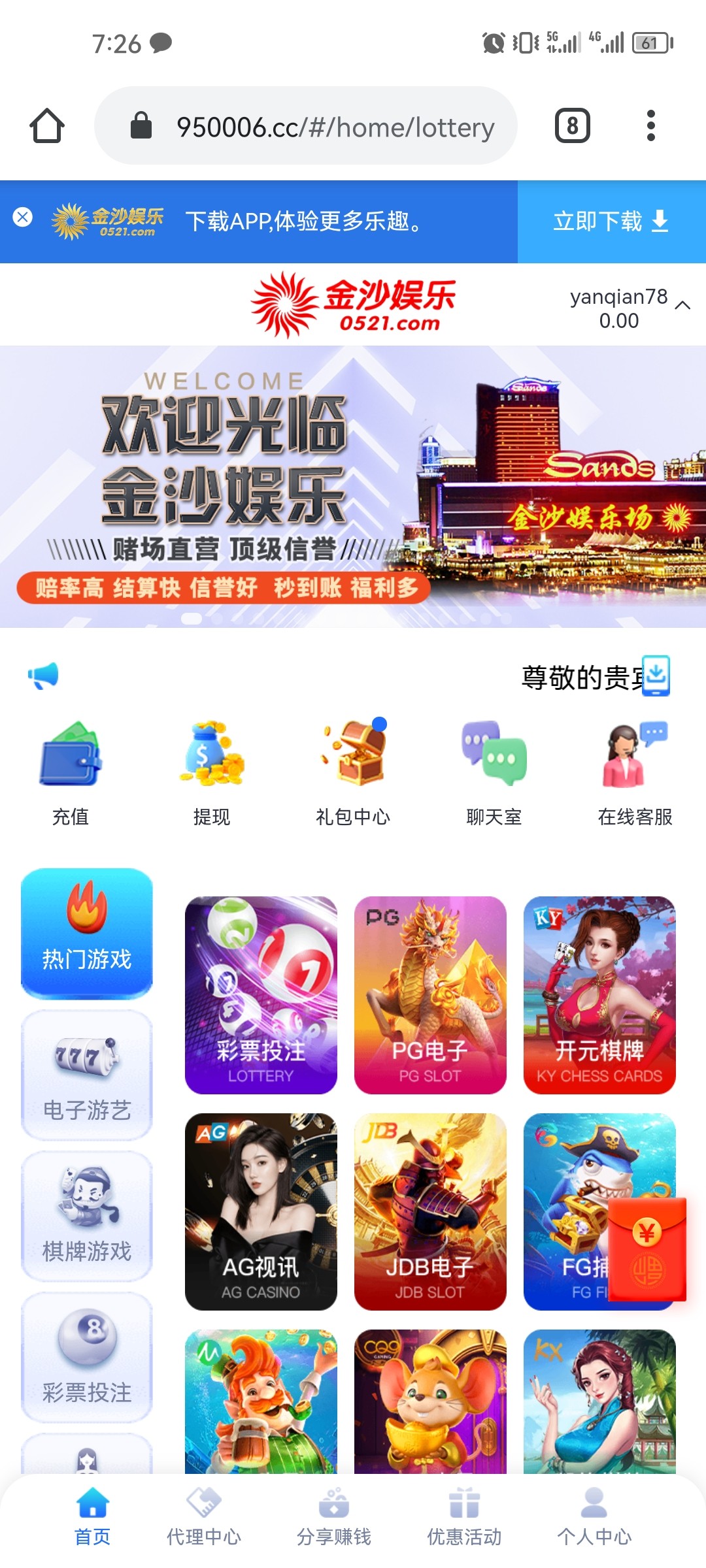Open the 开元棋牌 KY CHESS CARDS card
This screenshot has height=1568, width=706.
coord(599,994)
